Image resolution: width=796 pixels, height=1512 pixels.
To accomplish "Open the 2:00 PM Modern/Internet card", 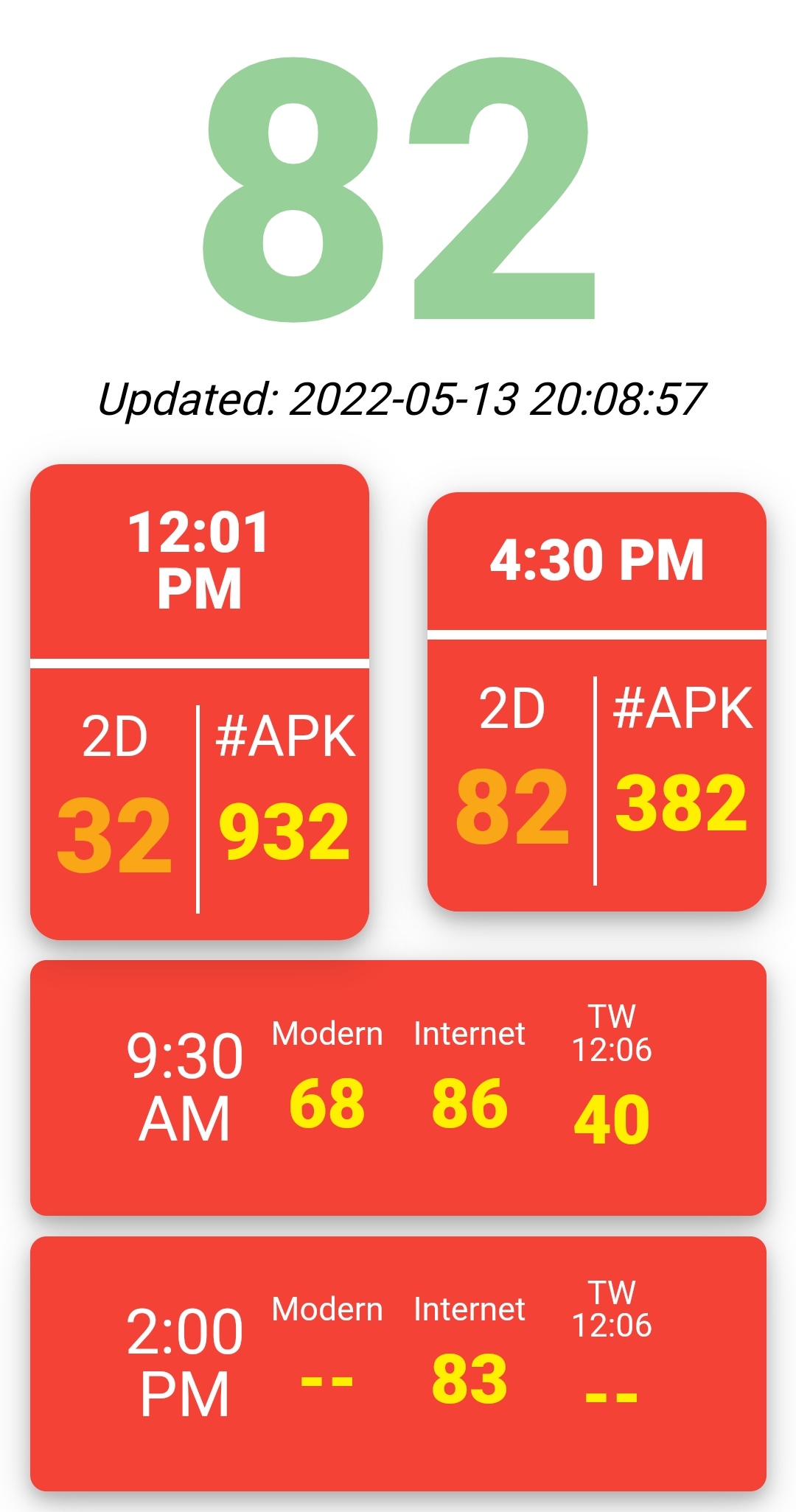I will (x=398, y=1364).
